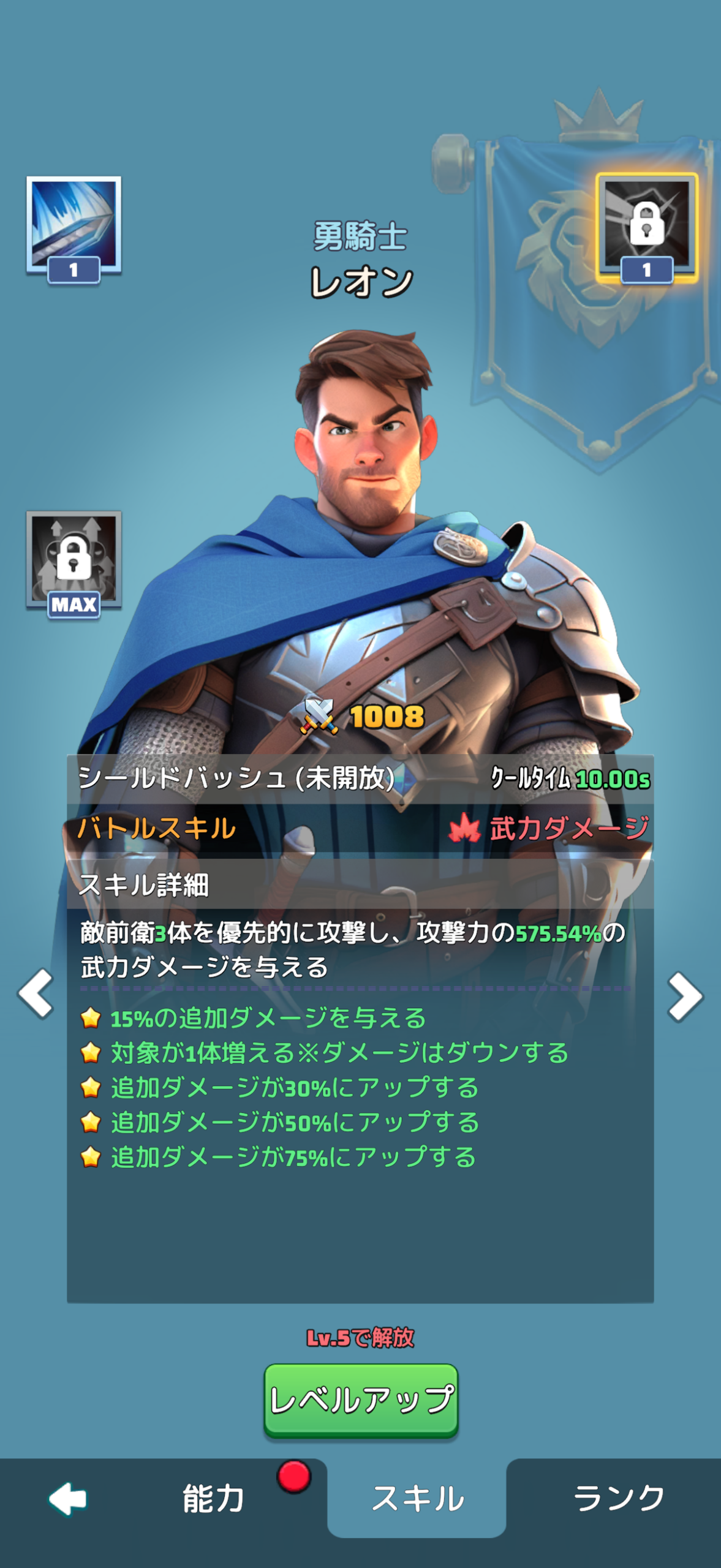Switch to the 能力 tab
721x1568 pixels.
pos(214,1499)
